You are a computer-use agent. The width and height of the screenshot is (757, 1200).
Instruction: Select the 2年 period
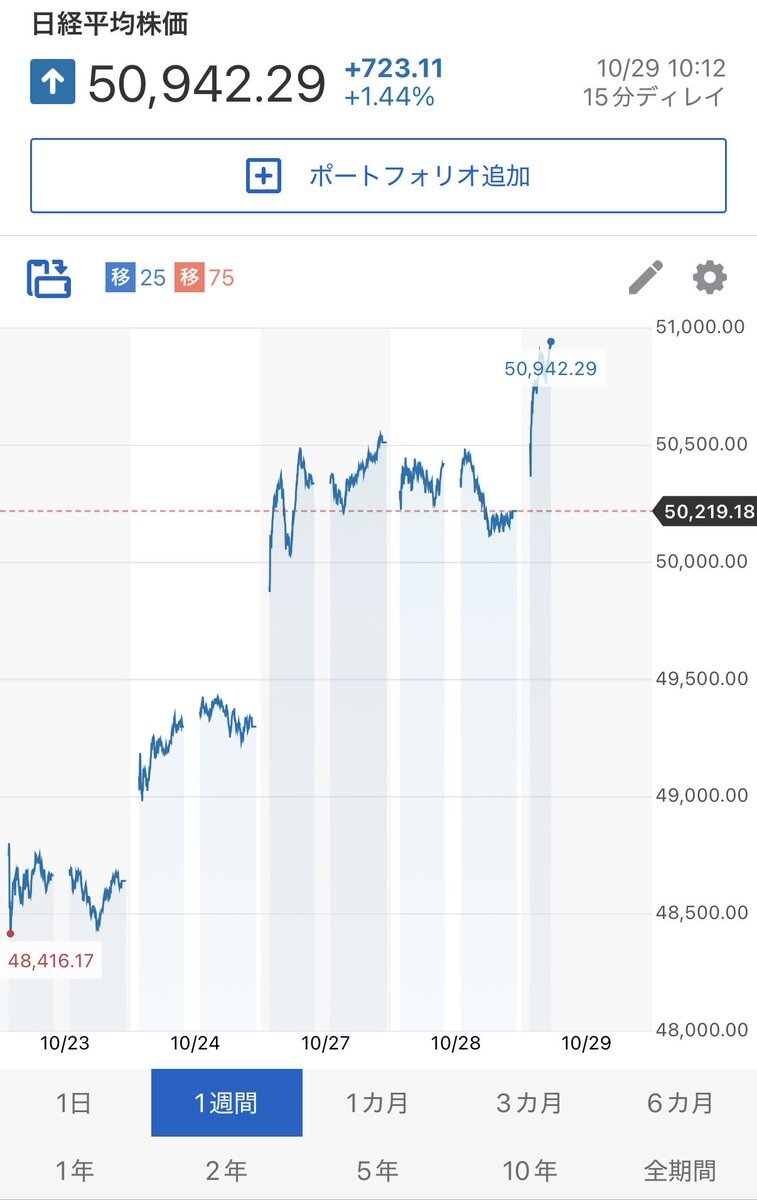click(x=226, y=1170)
